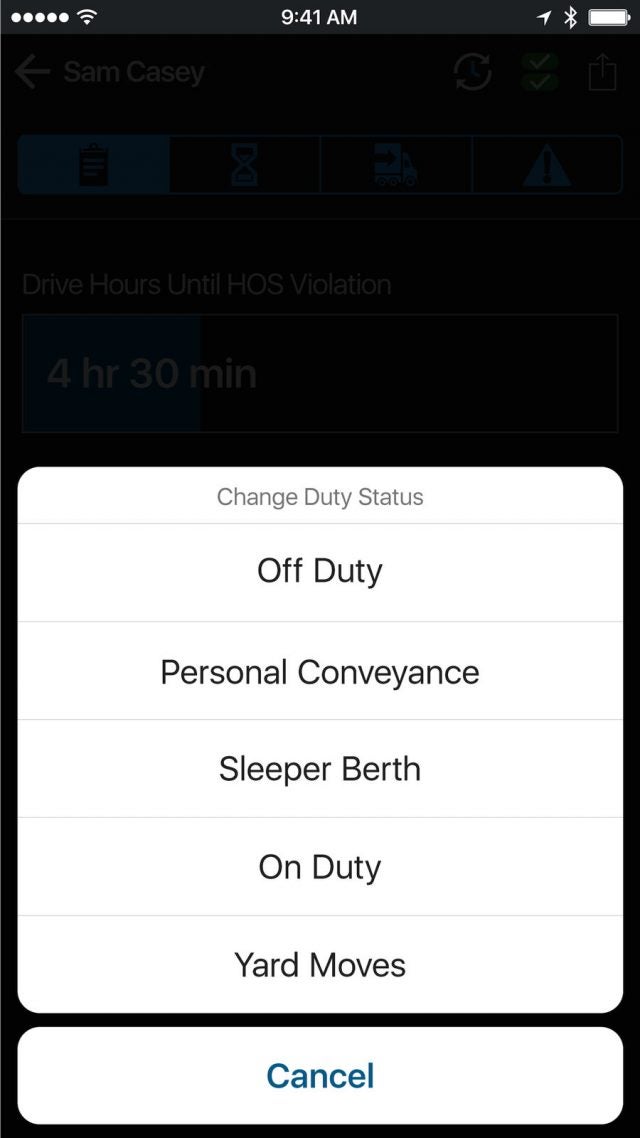Choose the Yard Moves option
Viewport: 640px width, 1138px height.
(320, 965)
